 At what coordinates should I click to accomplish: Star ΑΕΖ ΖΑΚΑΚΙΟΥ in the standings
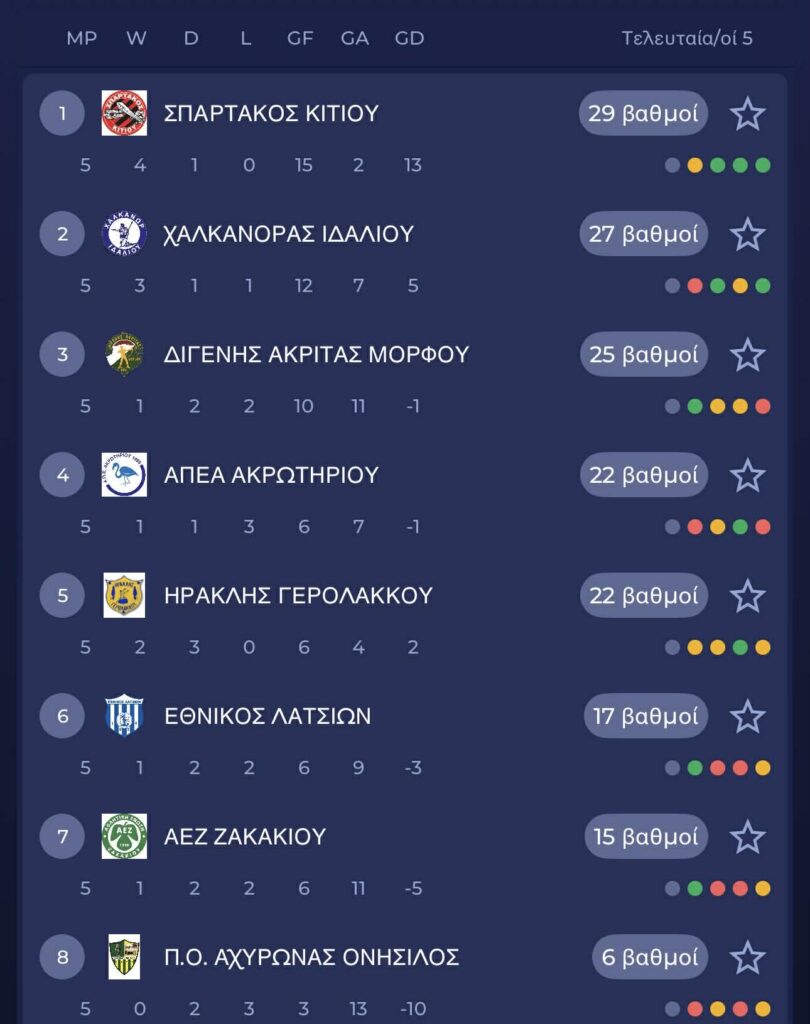click(747, 837)
